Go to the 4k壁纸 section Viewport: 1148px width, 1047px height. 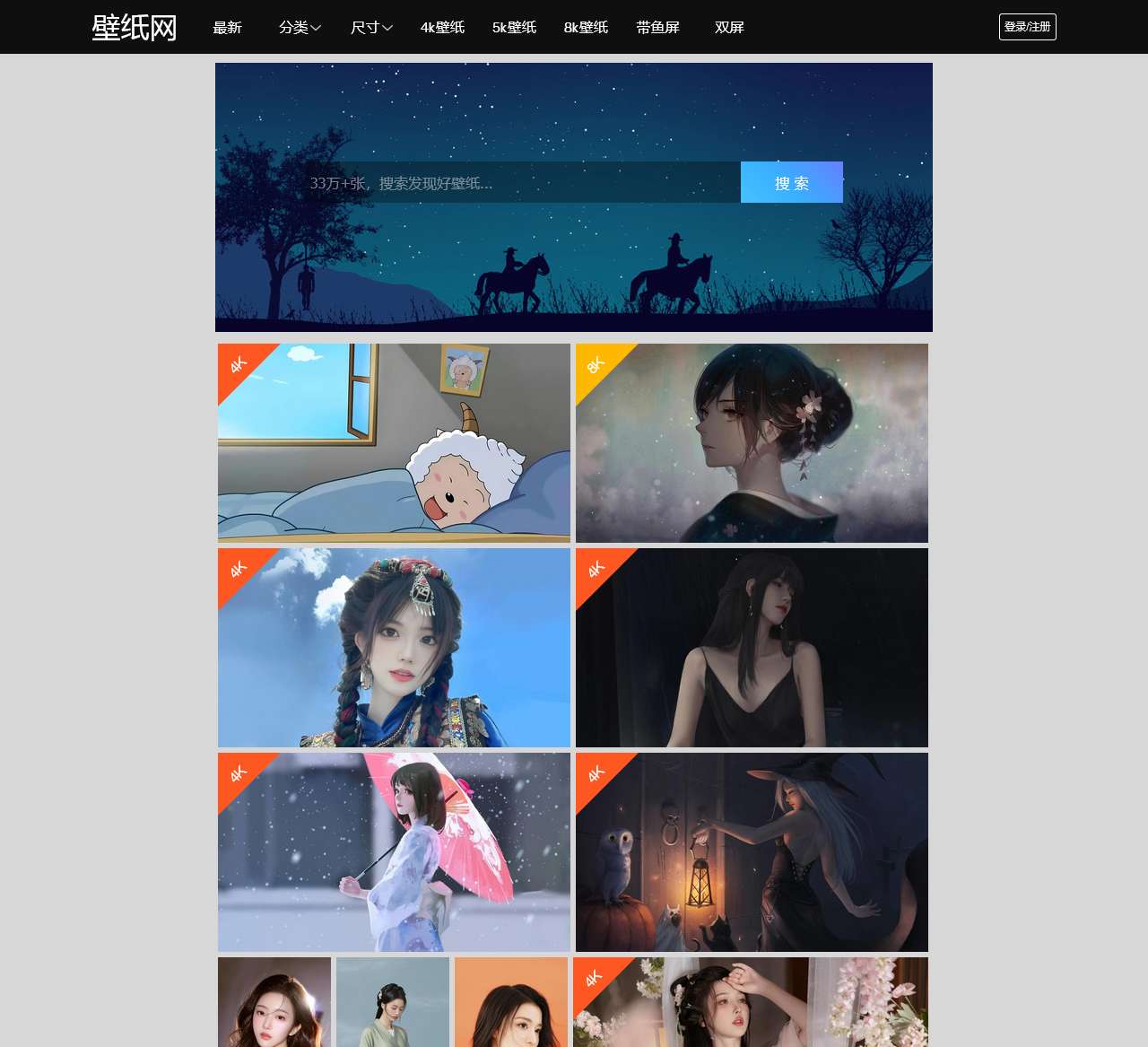tap(442, 28)
